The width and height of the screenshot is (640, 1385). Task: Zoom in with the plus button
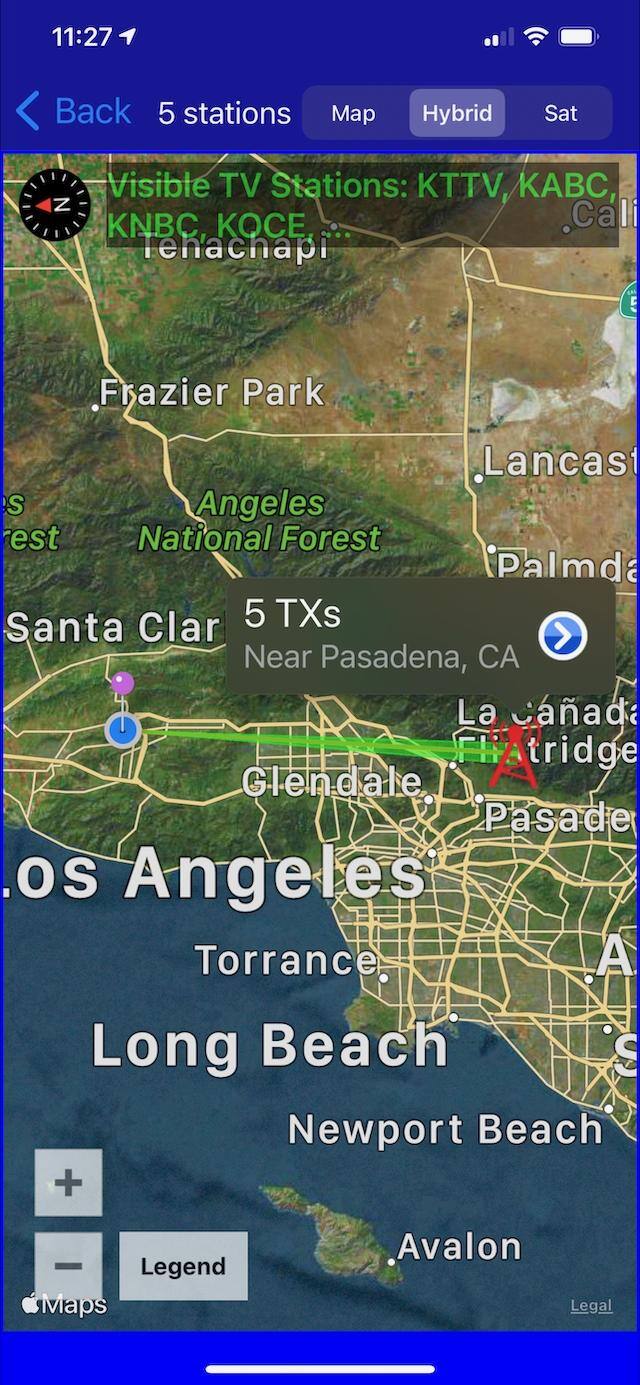(x=68, y=1183)
